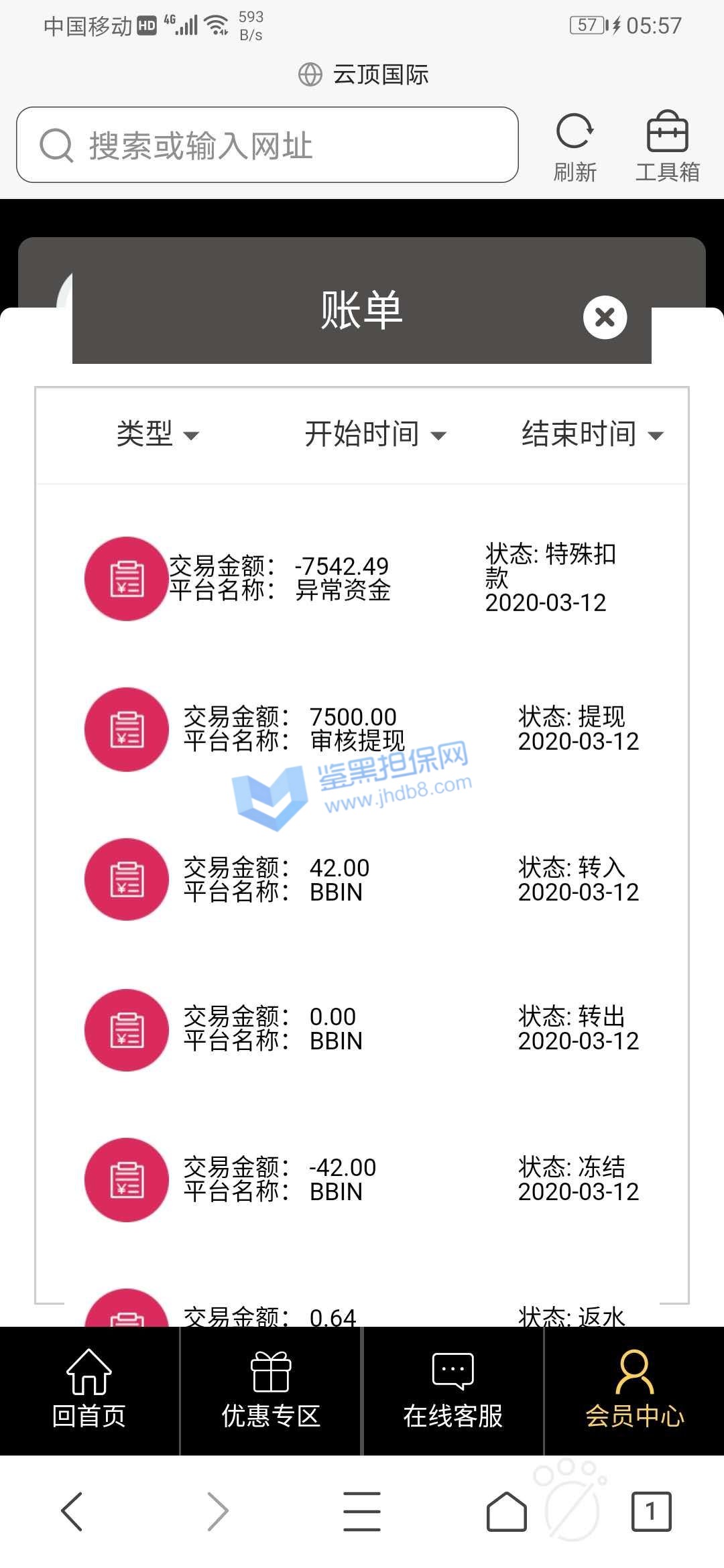Tap the address bar to enter a URL
The height and width of the screenshot is (1568, 724).
coord(268,145)
